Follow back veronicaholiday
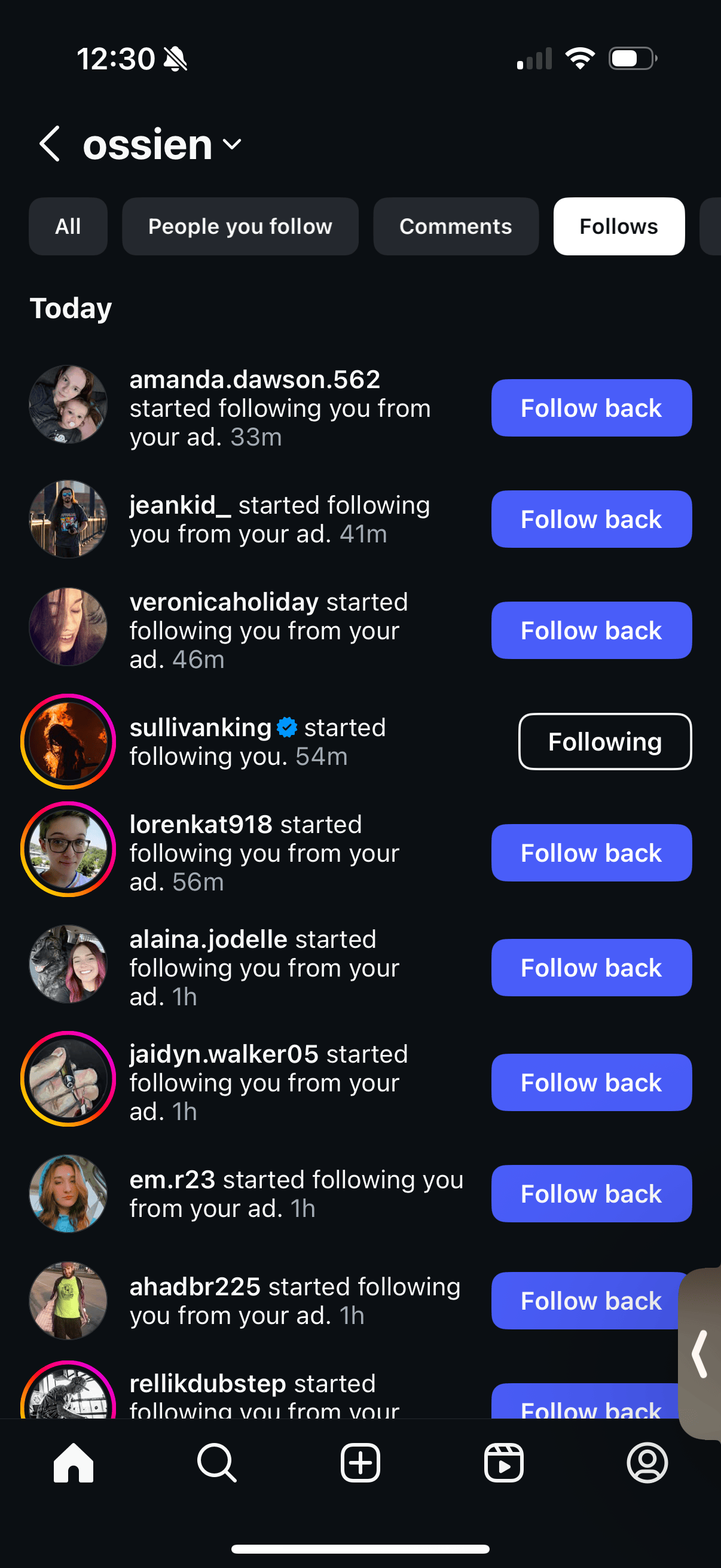This screenshot has height=1568, width=721. pyautogui.click(x=591, y=630)
